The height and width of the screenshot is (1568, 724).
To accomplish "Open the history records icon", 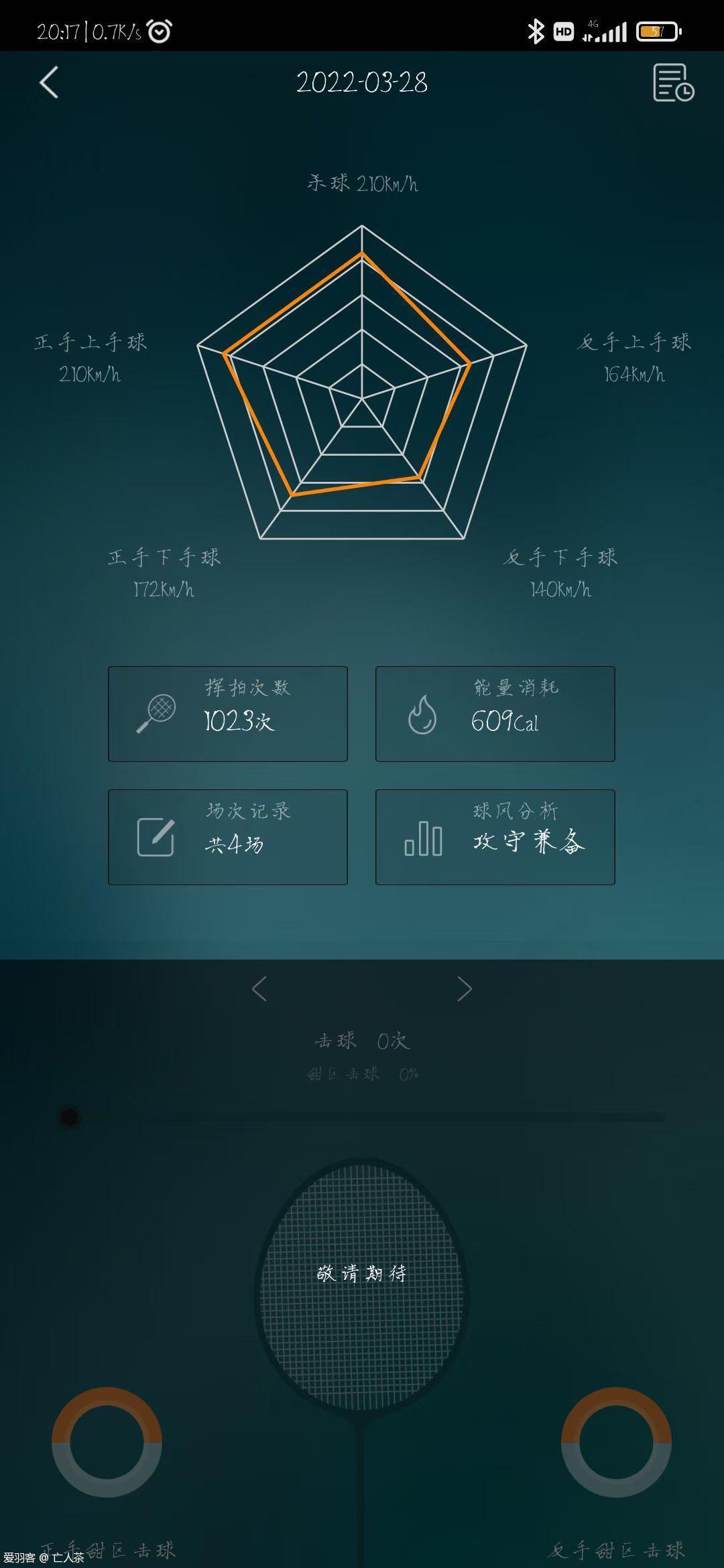I will [x=673, y=83].
